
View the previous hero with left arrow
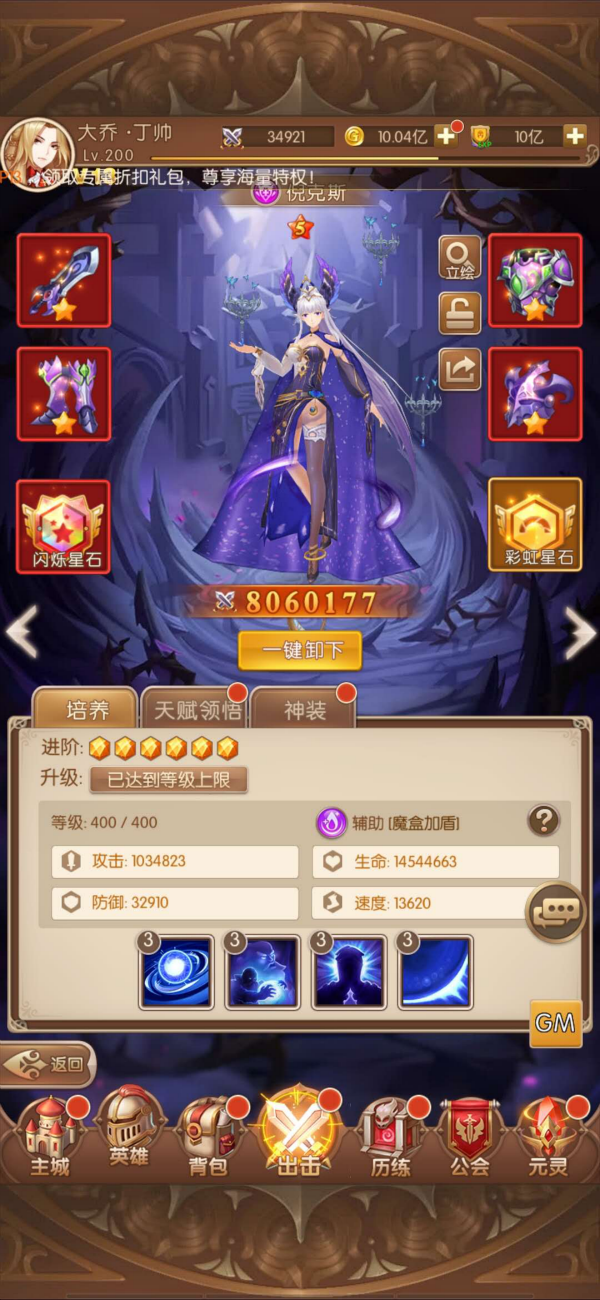click(22, 634)
